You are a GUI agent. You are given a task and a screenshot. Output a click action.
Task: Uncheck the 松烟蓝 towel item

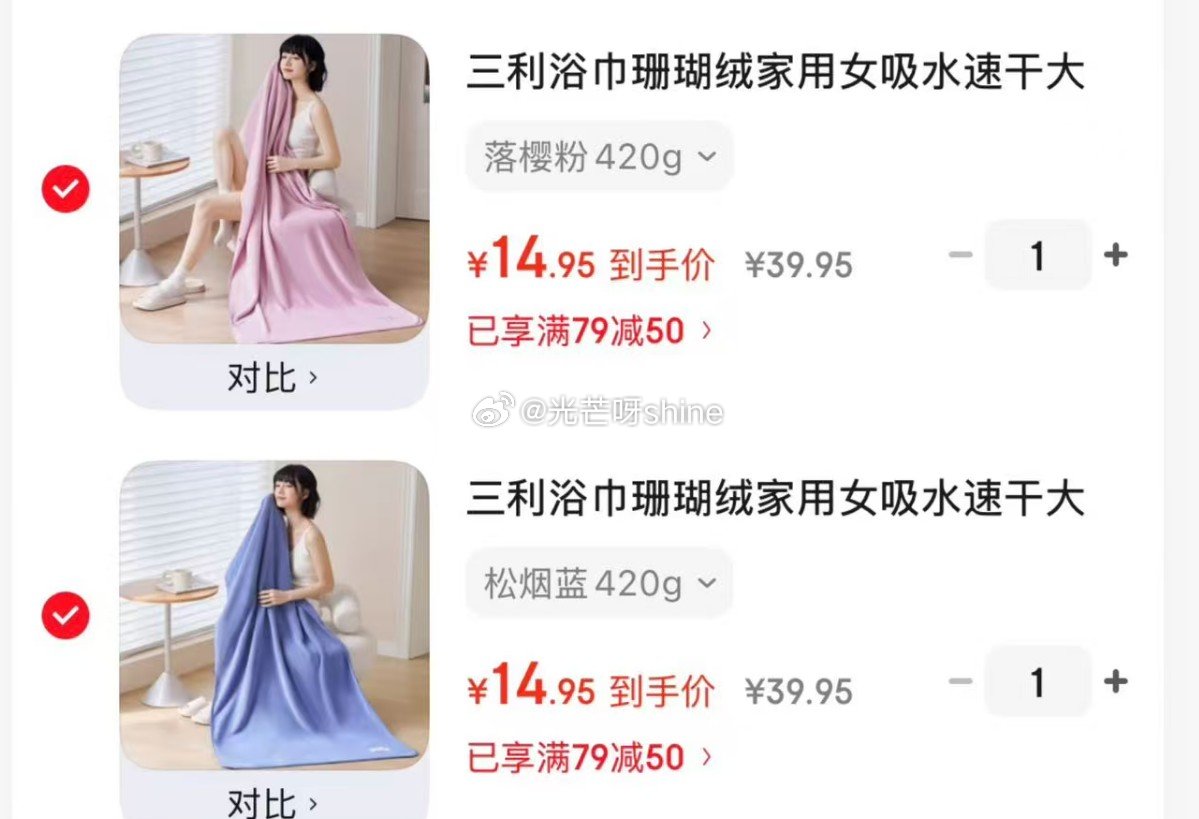[66, 615]
